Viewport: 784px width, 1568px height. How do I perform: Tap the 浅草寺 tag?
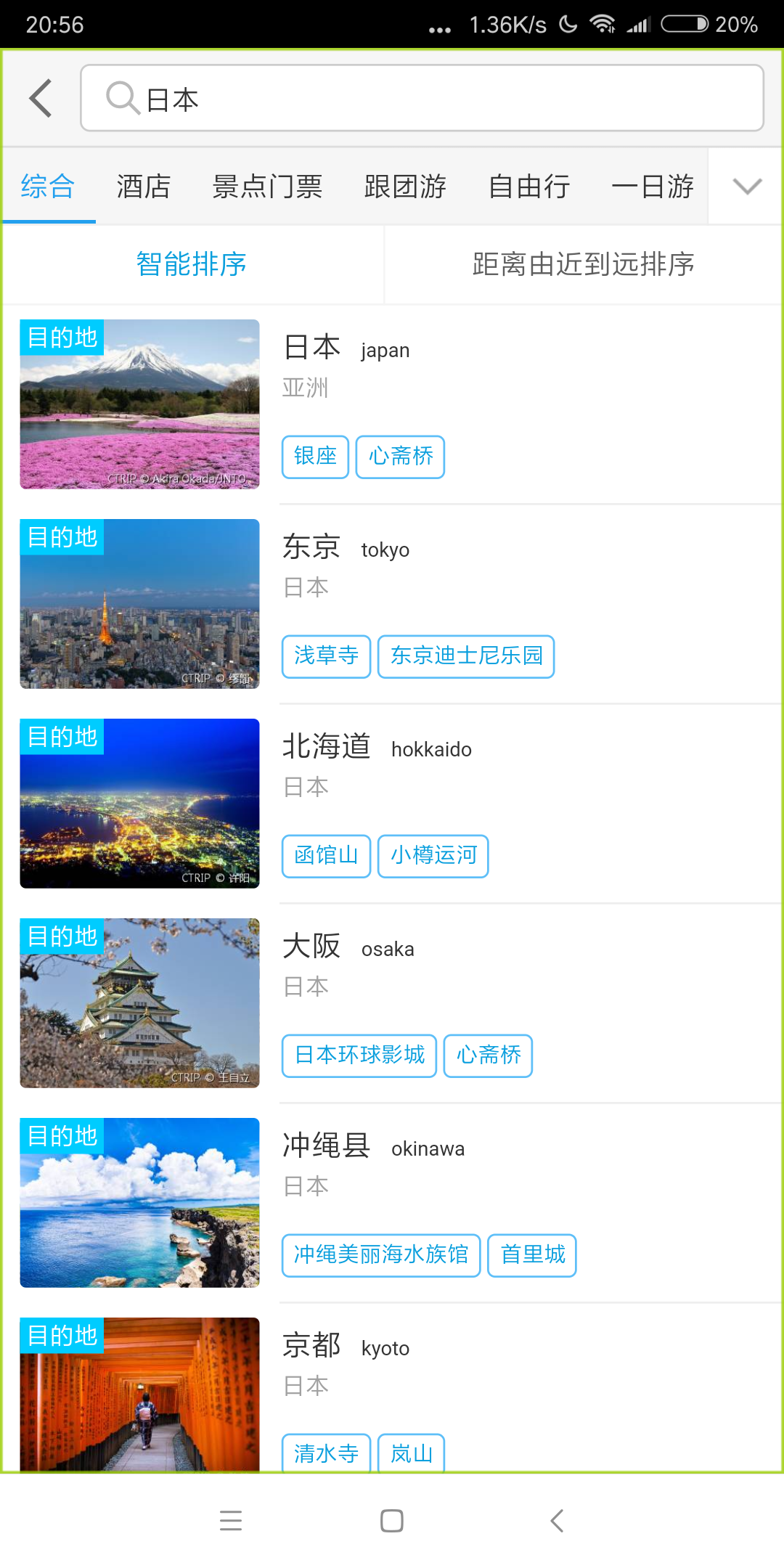326,656
